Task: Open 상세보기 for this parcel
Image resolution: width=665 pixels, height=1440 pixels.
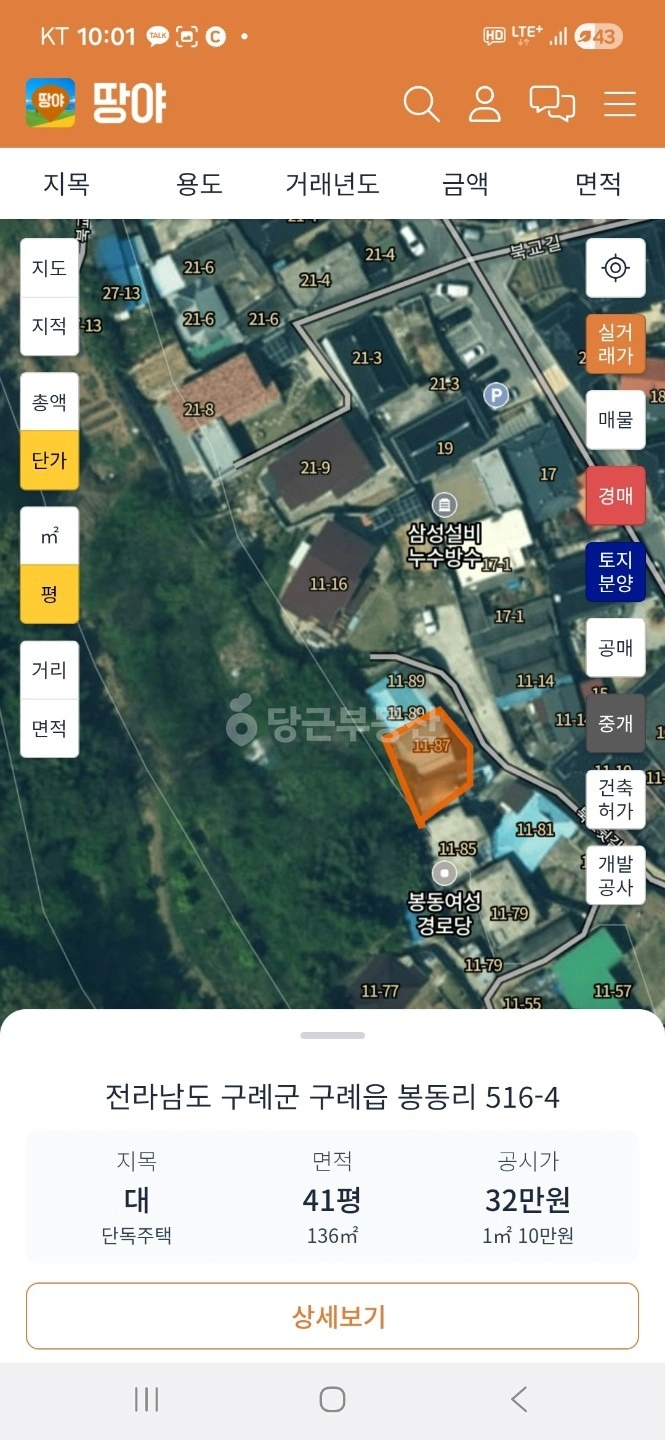Action: (332, 1316)
